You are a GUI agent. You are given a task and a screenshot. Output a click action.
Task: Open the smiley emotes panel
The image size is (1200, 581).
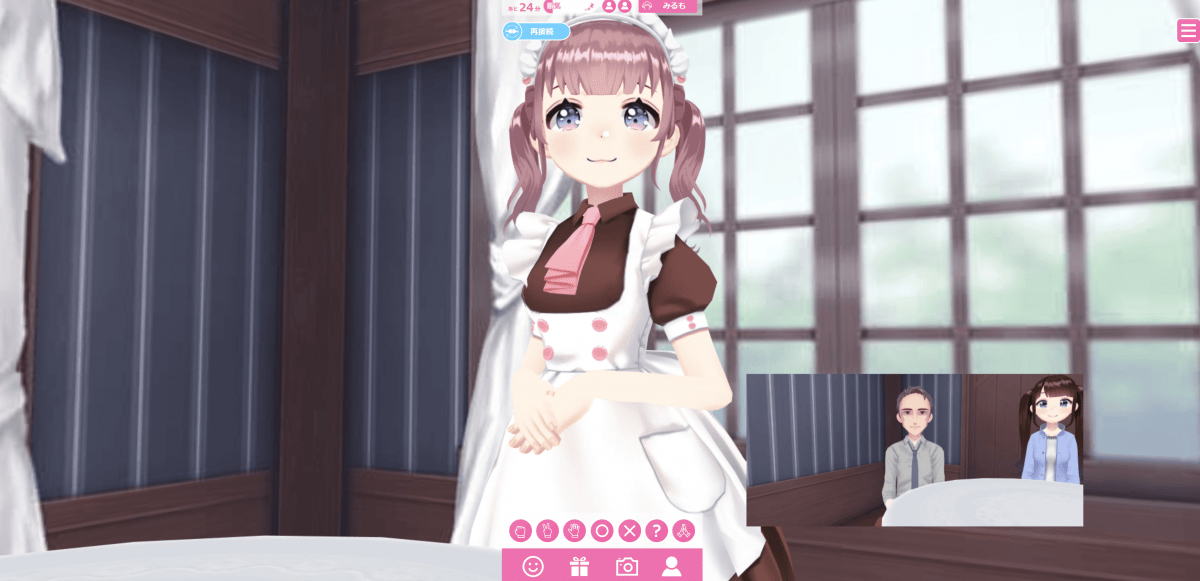click(533, 566)
